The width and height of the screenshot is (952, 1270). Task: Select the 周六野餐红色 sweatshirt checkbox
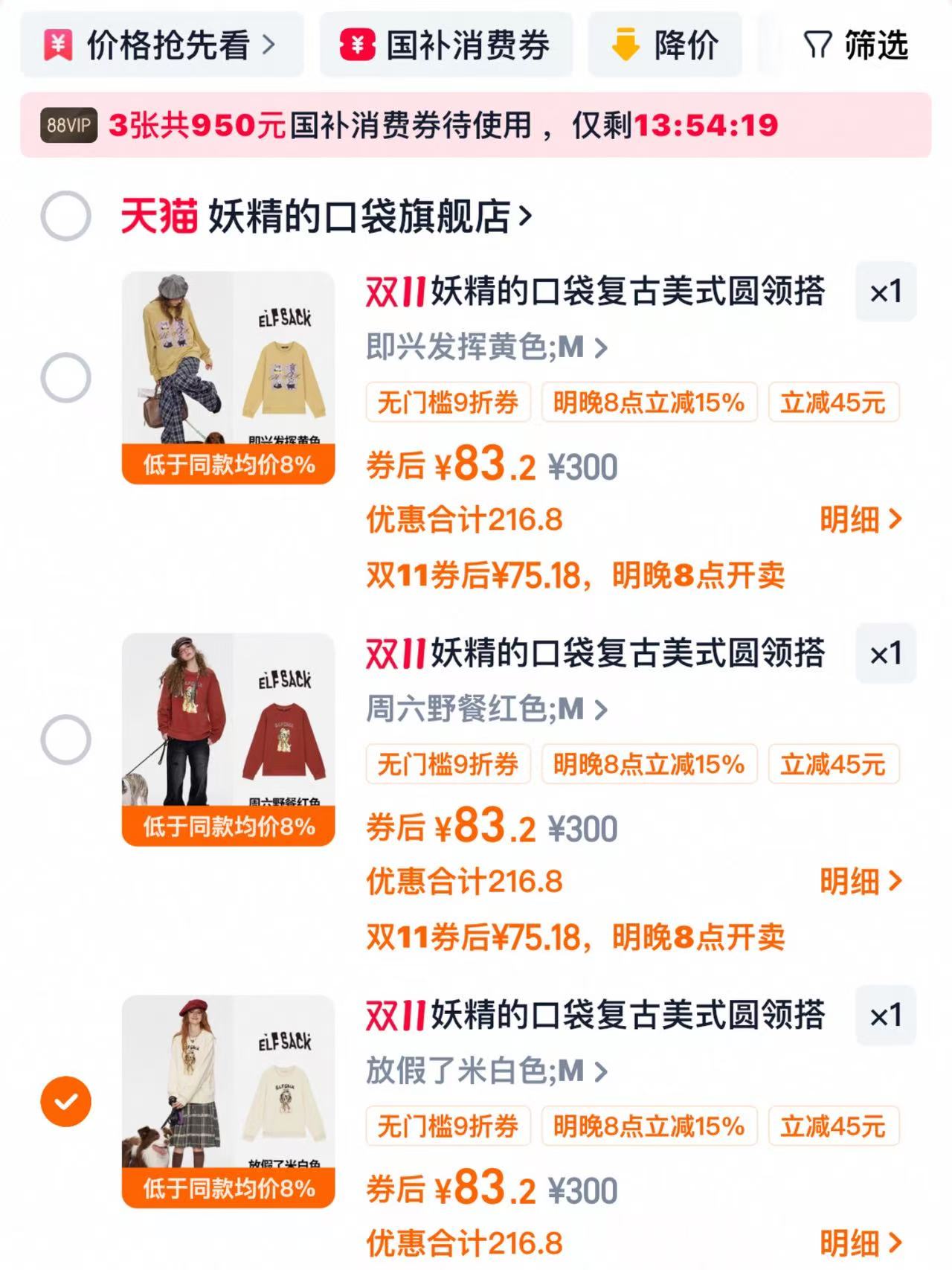(65, 740)
